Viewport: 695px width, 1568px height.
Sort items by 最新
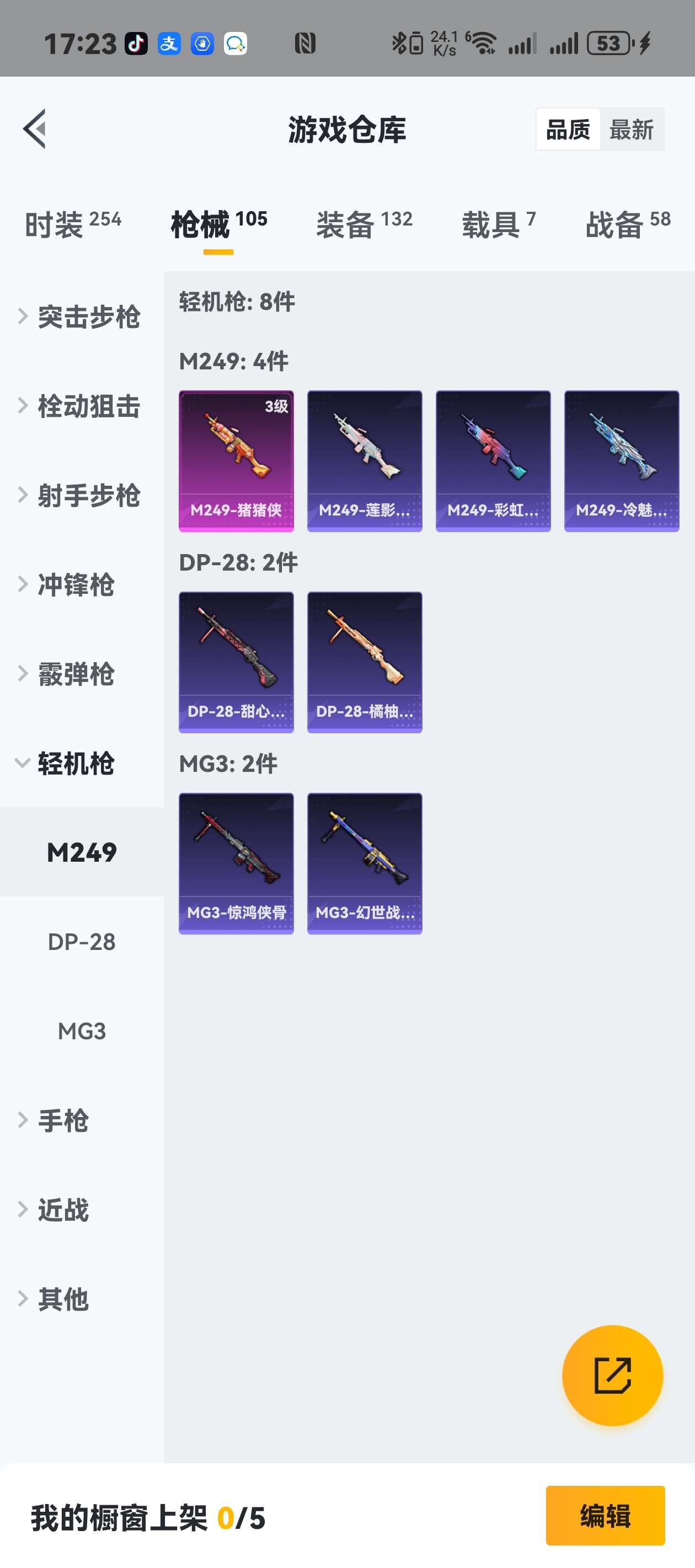(x=631, y=130)
